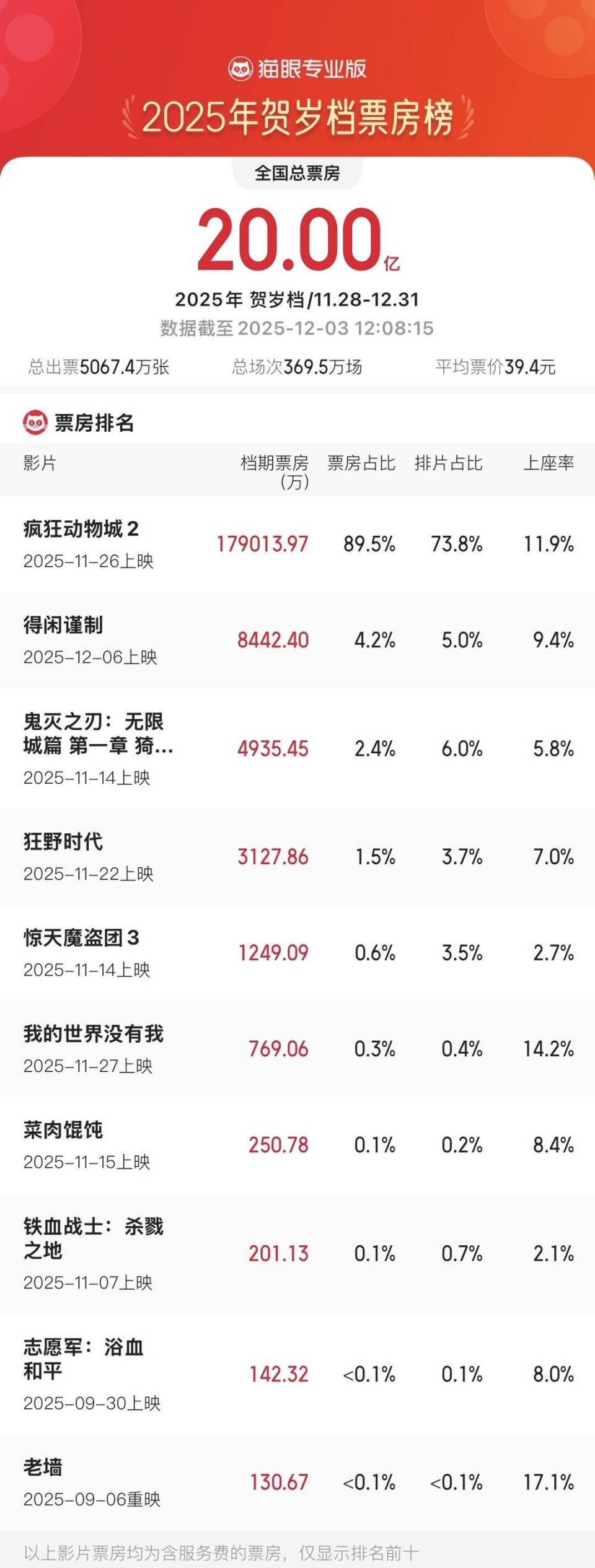Click the 平均票价39.4元 statistic
The width and height of the screenshot is (595, 1568).
point(496,366)
